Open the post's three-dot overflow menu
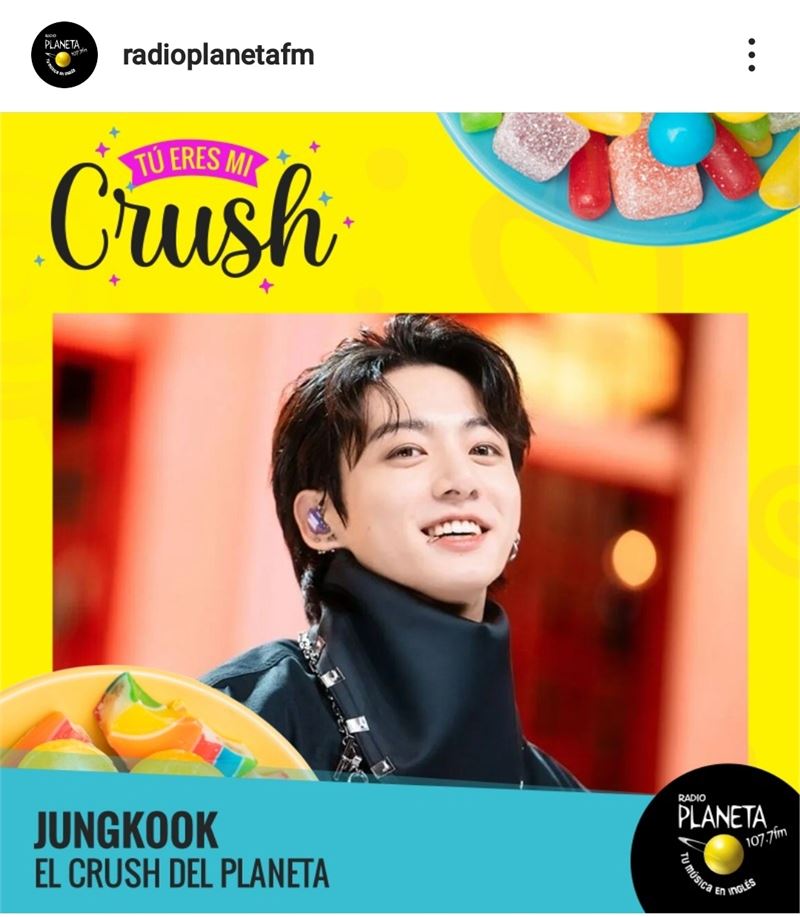This screenshot has height=917, width=800. 751,55
